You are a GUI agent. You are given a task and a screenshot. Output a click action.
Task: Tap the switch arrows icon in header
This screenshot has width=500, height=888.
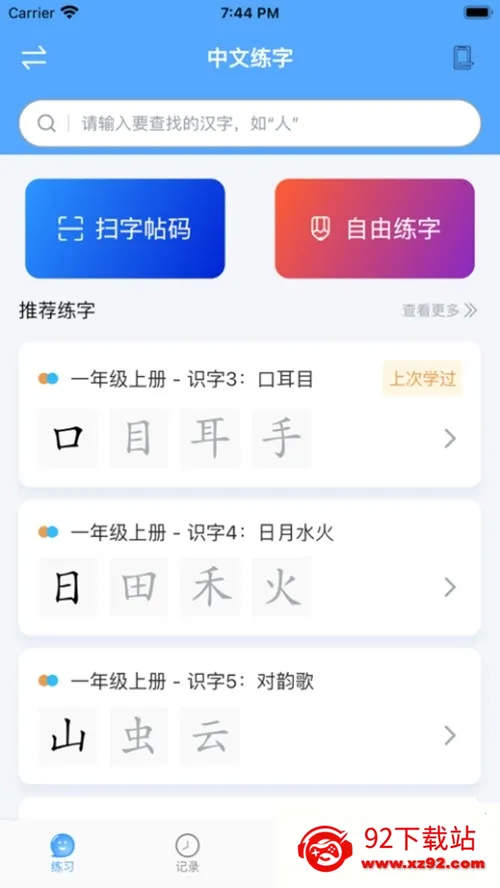(x=34, y=58)
